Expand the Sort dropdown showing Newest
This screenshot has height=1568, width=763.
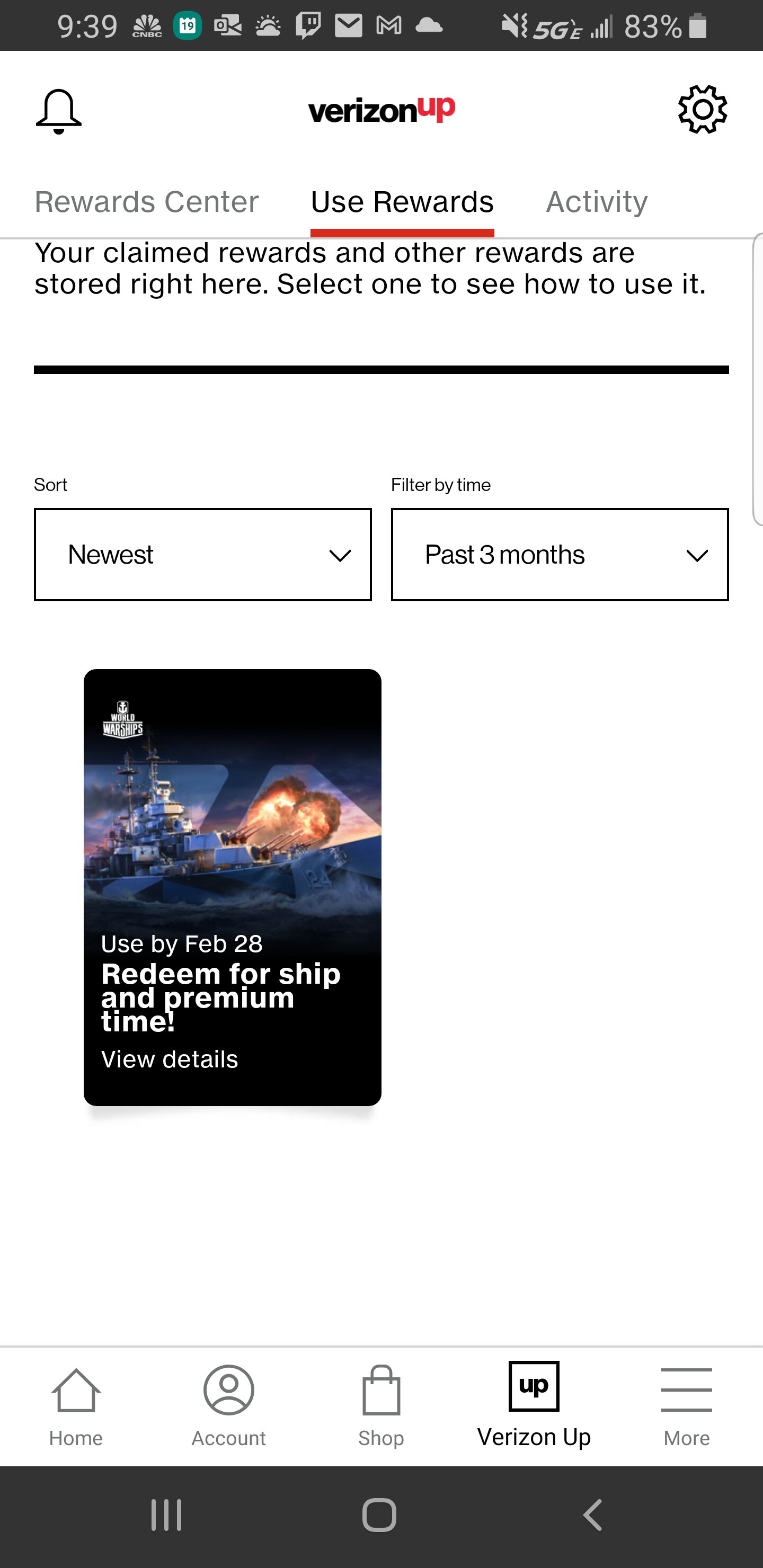[x=203, y=555]
